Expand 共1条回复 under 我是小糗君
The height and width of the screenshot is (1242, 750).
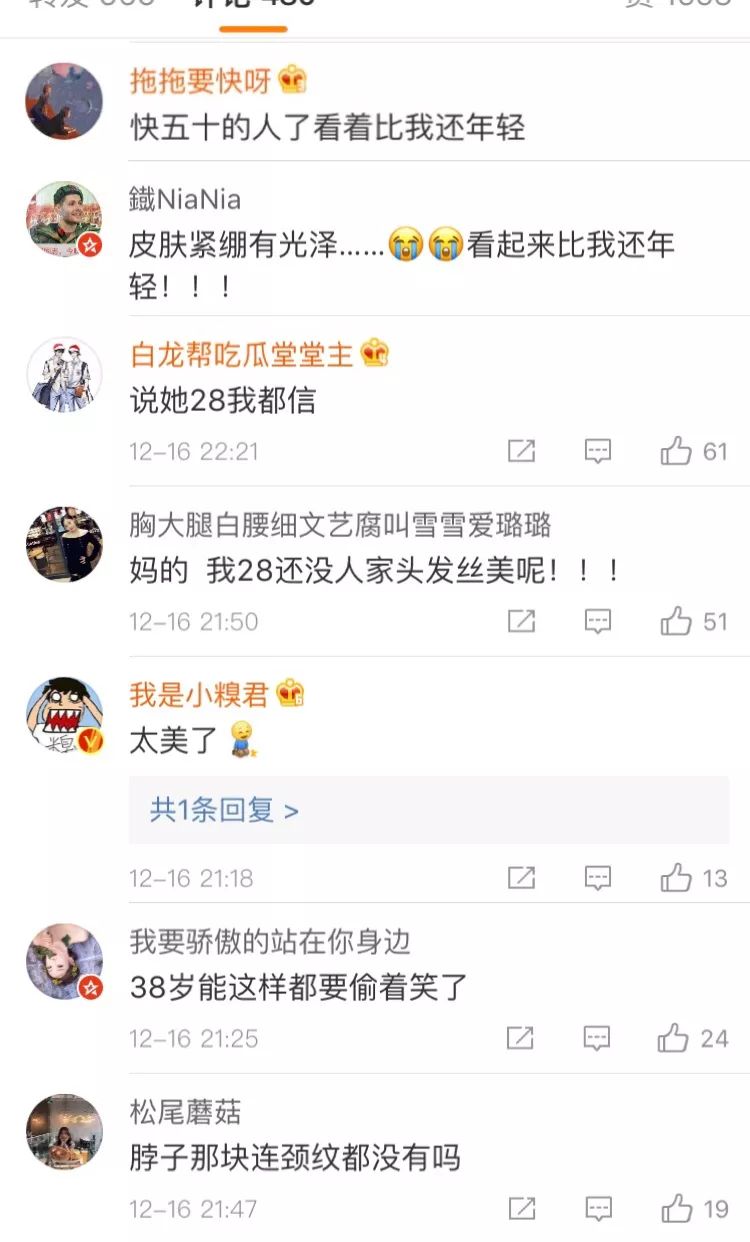tap(225, 810)
